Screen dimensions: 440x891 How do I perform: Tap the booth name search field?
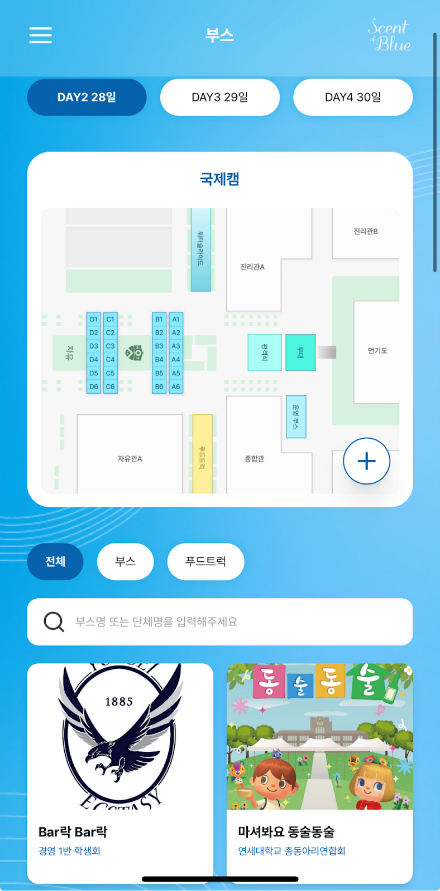tap(220, 622)
